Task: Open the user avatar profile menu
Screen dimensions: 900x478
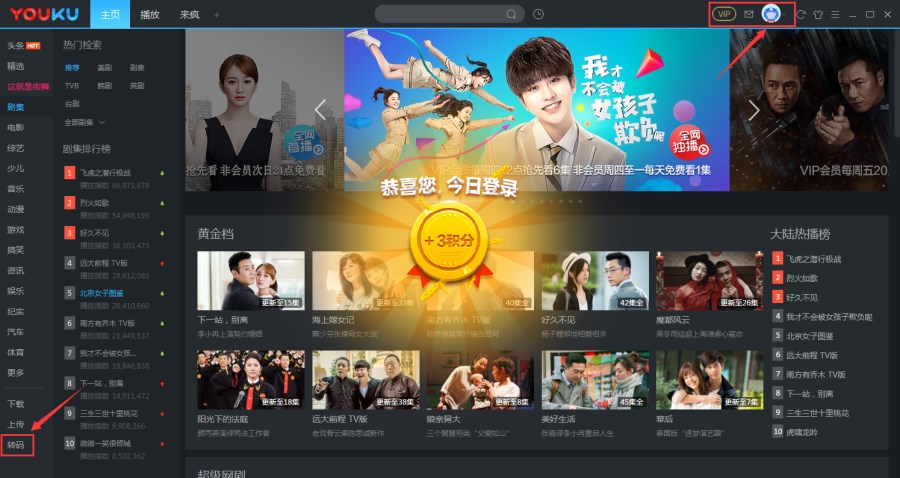Action: (770, 14)
